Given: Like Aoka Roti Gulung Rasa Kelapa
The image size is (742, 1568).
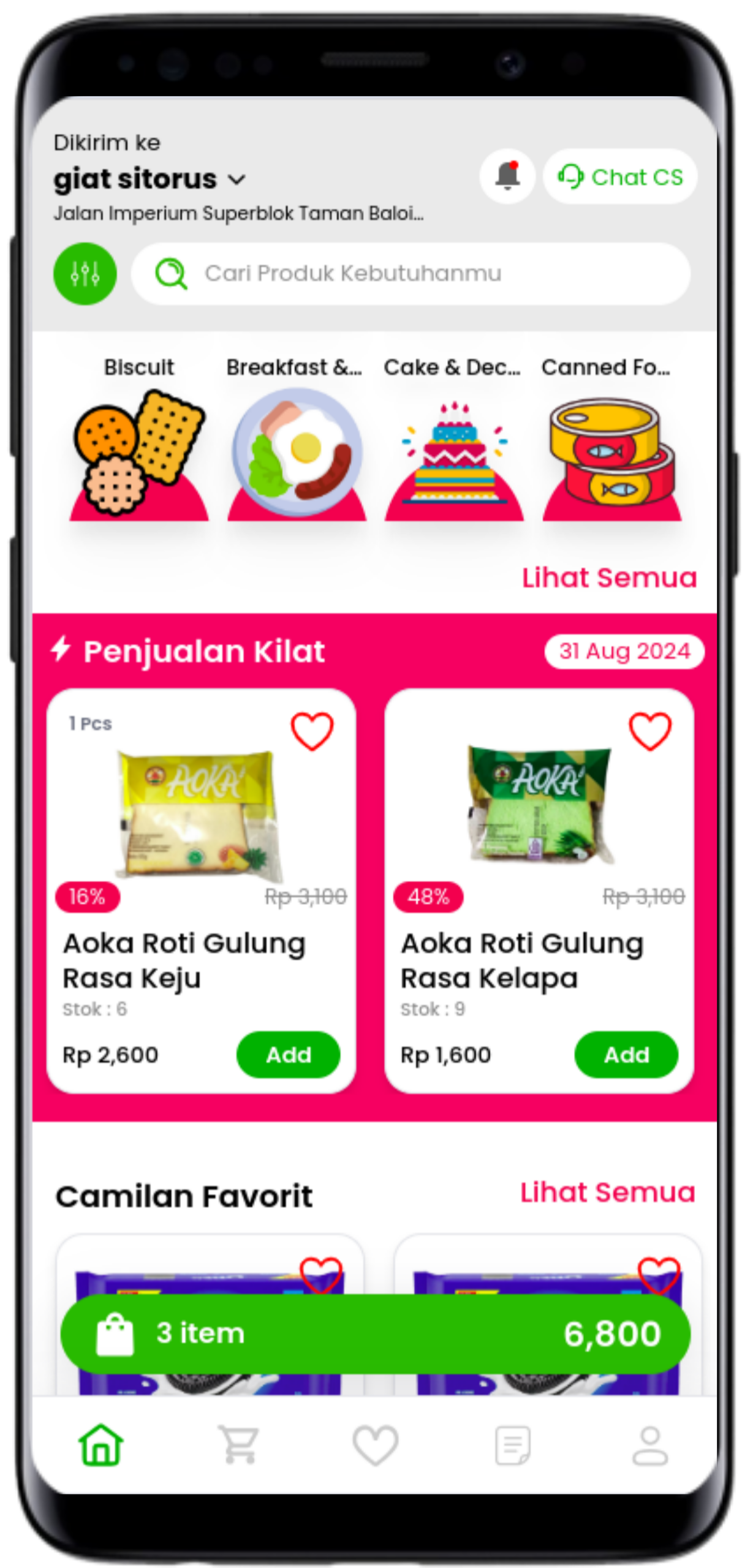Looking at the screenshot, I should point(650,731).
